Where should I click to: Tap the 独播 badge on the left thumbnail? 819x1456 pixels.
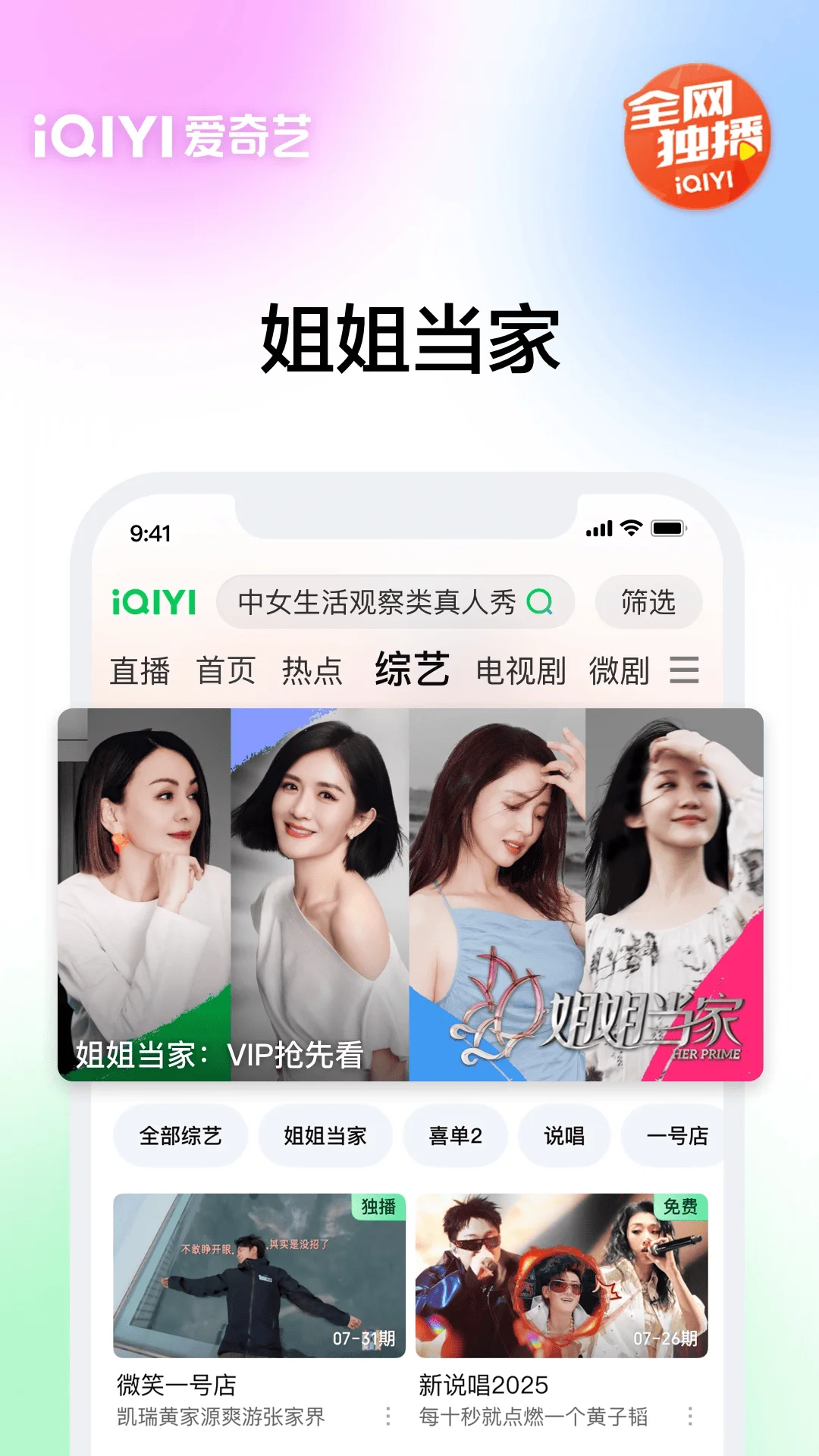378,1207
